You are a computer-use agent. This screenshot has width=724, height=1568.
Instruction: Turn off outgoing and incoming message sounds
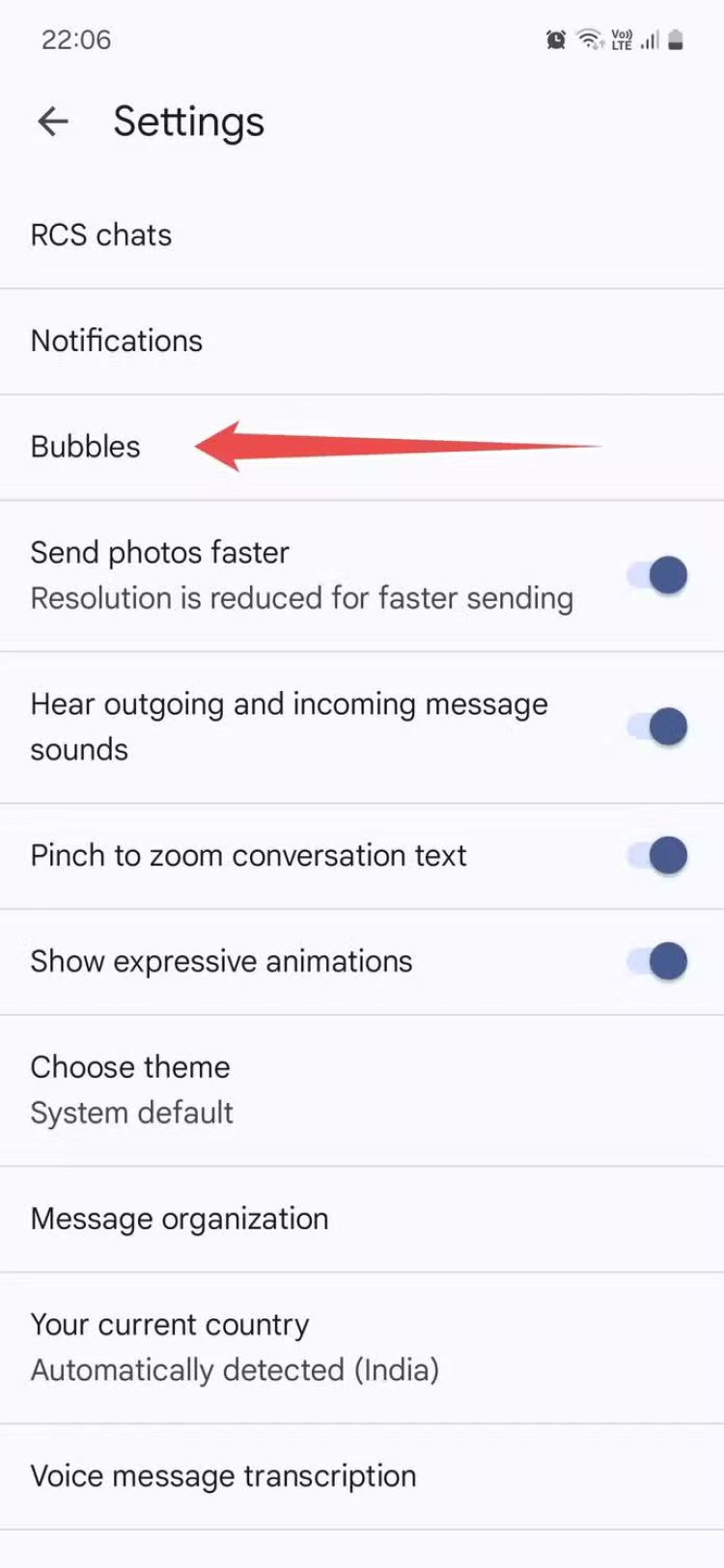tap(657, 728)
